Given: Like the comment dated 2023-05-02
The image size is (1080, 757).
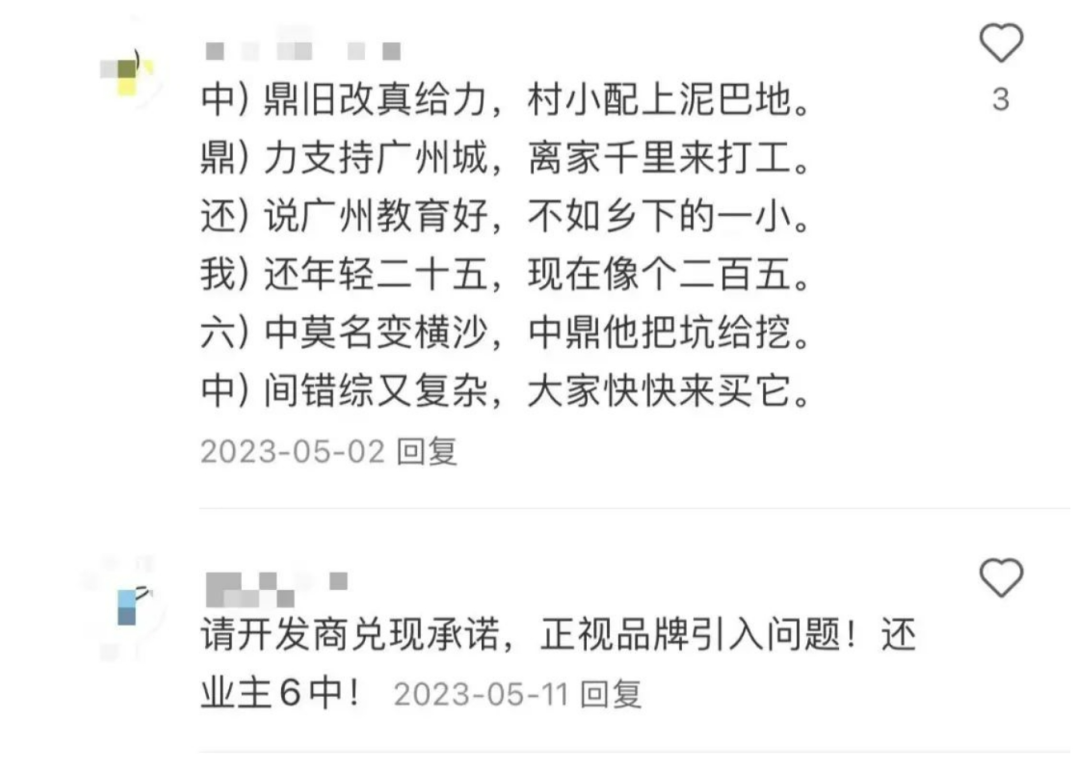Looking at the screenshot, I should point(1000,44).
